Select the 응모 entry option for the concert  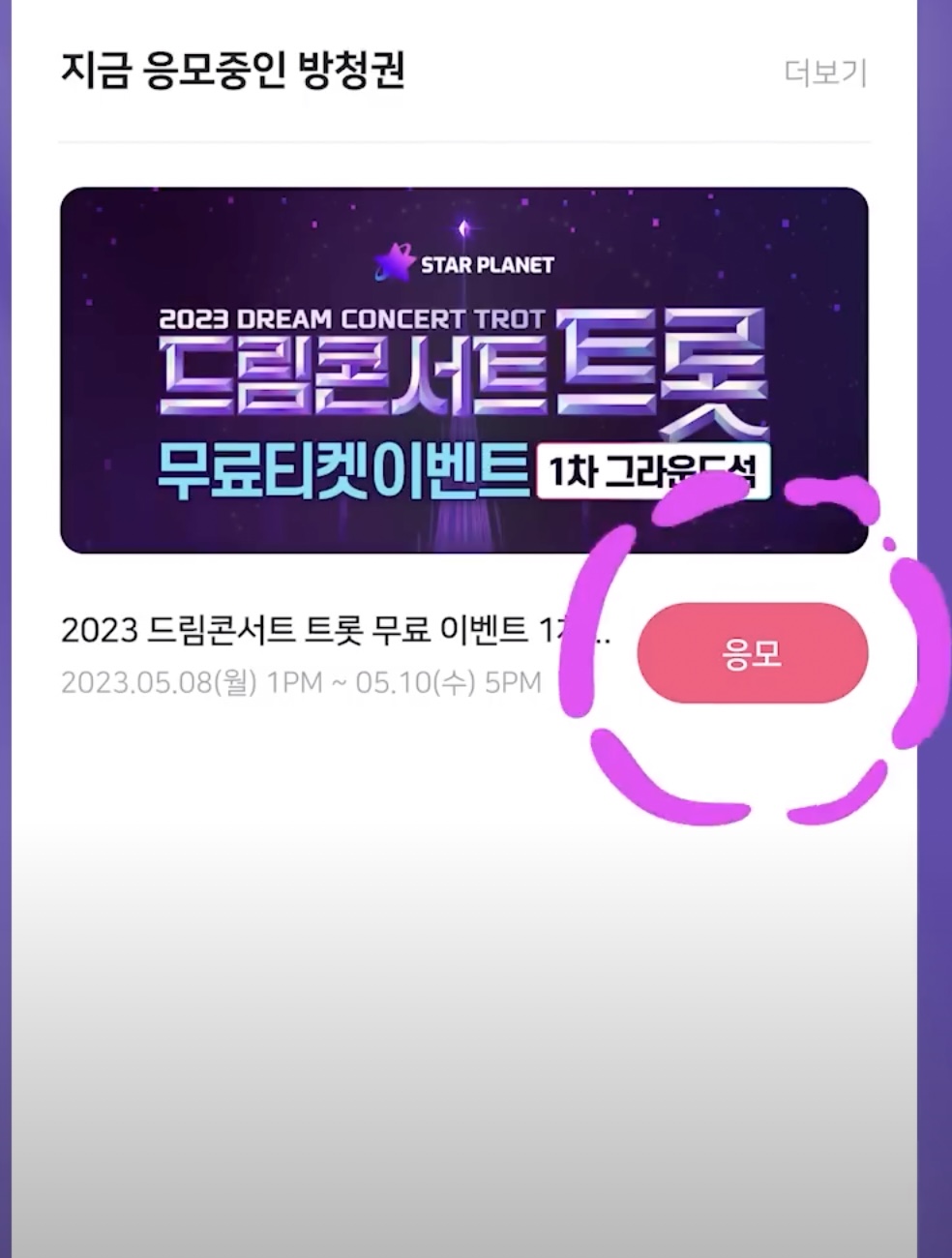[751, 651]
